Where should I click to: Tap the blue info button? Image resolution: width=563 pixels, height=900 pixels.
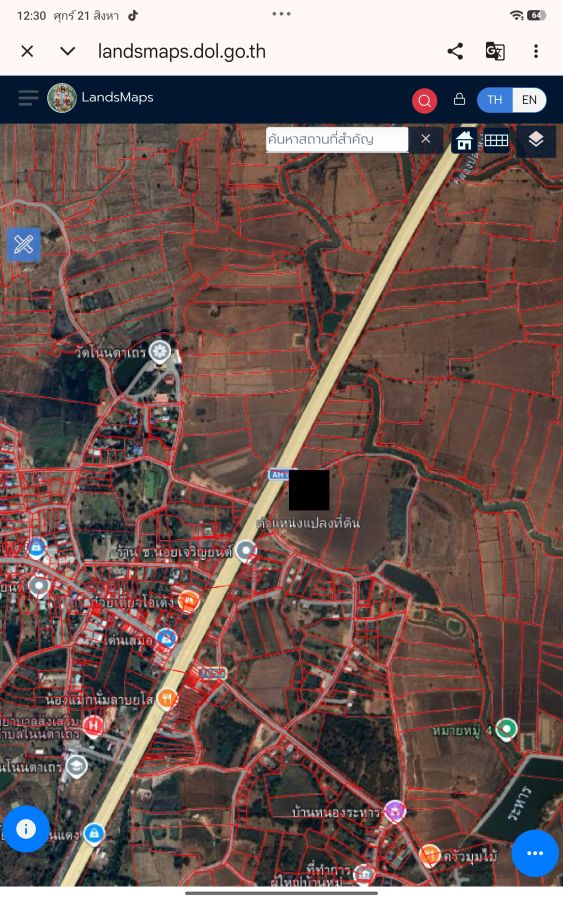[26, 829]
